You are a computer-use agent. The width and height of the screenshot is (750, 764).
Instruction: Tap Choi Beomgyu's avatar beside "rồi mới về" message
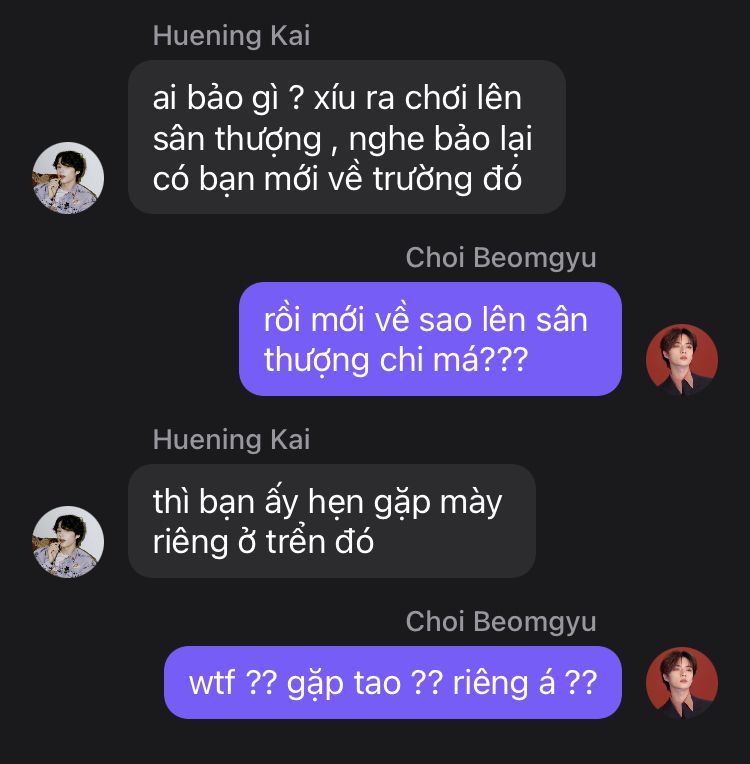click(682, 359)
